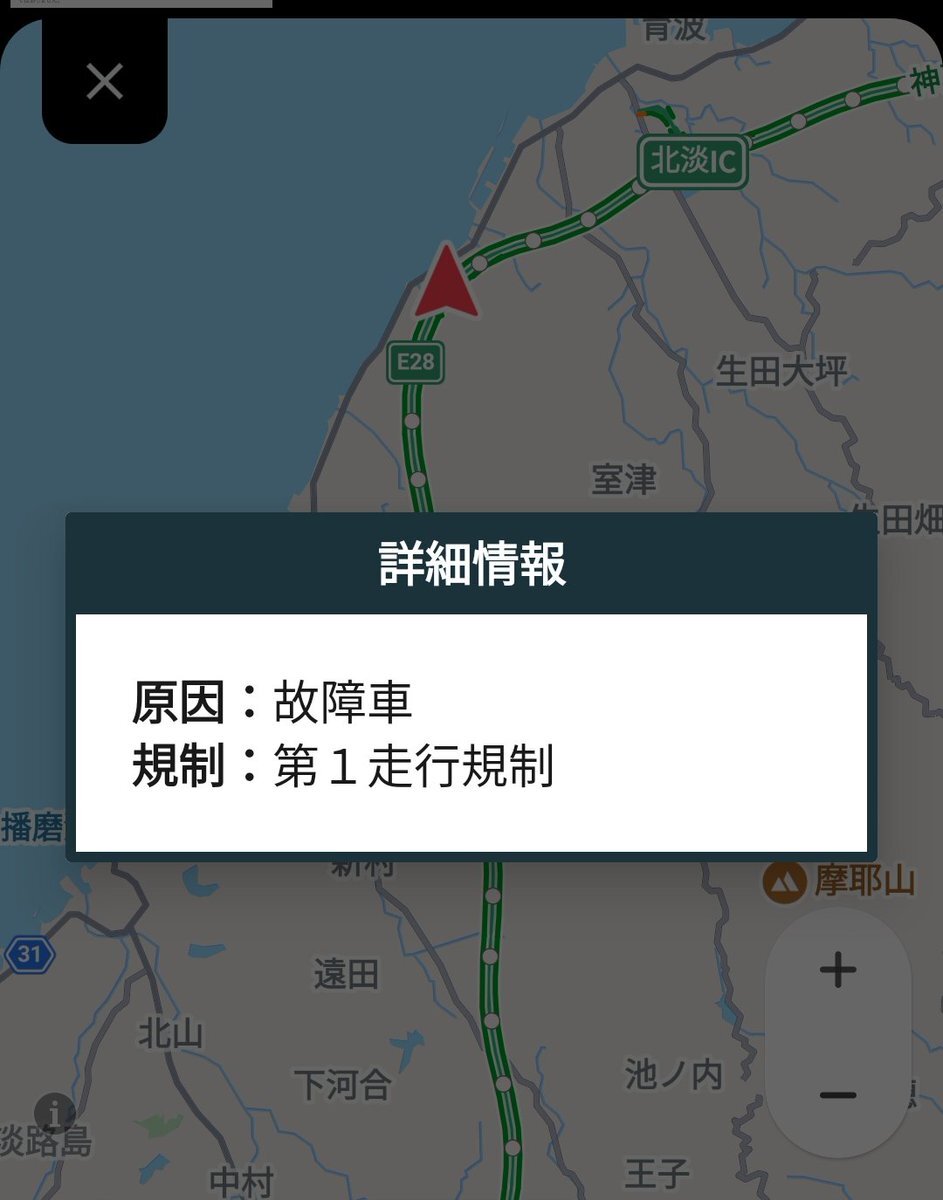Image resolution: width=943 pixels, height=1200 pixels.
Task: Zoom out the map with minus
Action: tap(837, 1095)
